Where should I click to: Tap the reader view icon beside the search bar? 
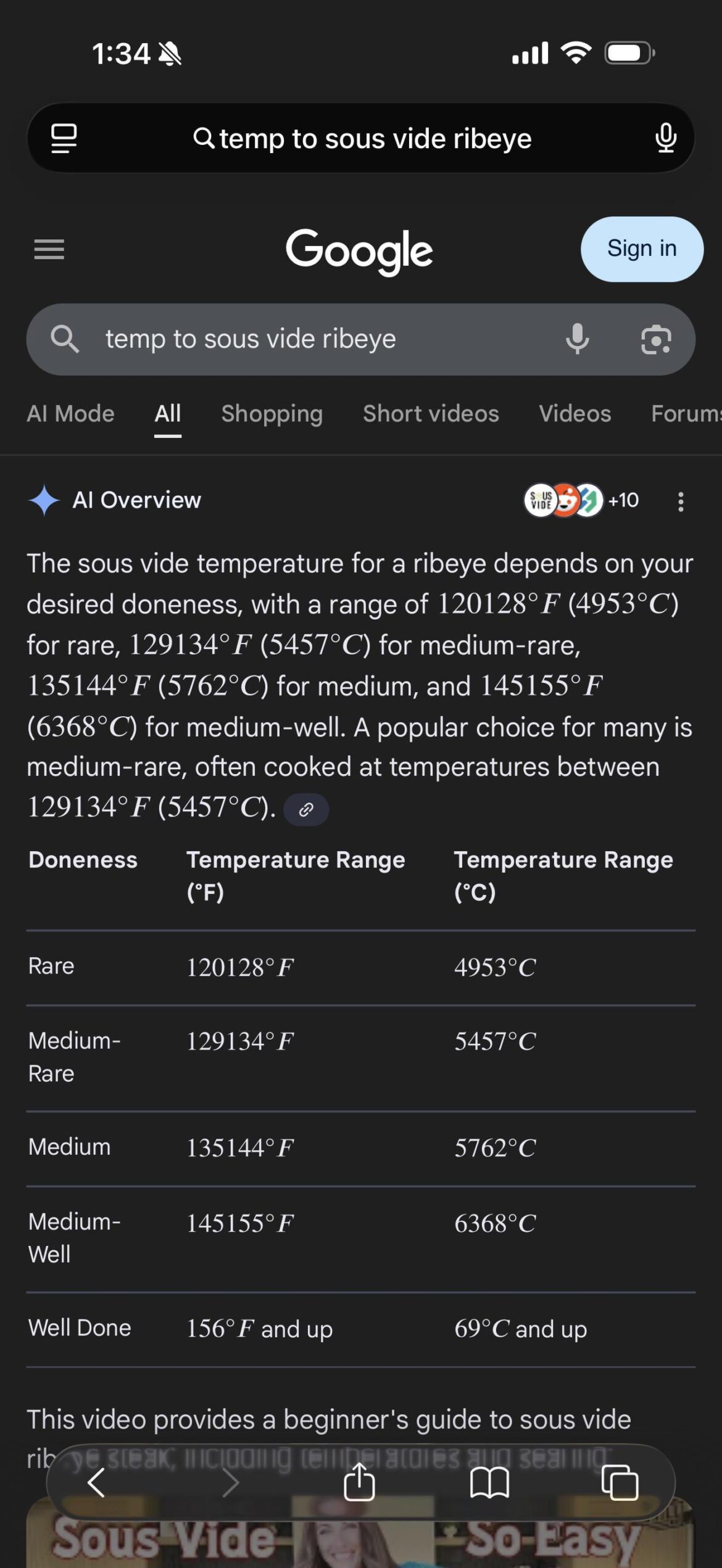point(64,138)
